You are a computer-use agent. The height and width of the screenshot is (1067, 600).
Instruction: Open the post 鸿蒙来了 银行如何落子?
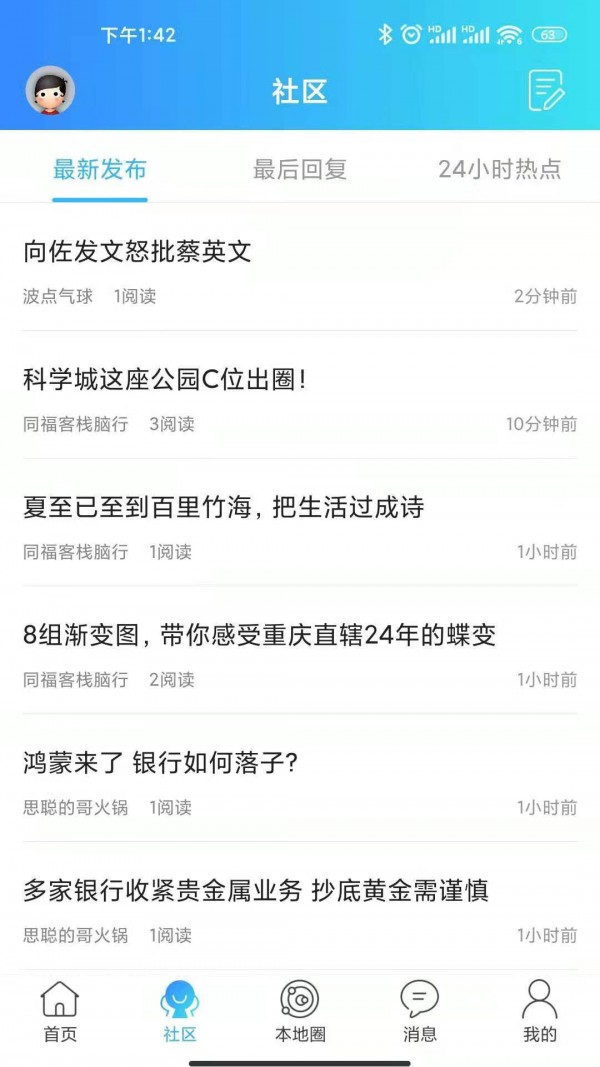(161, 764)
